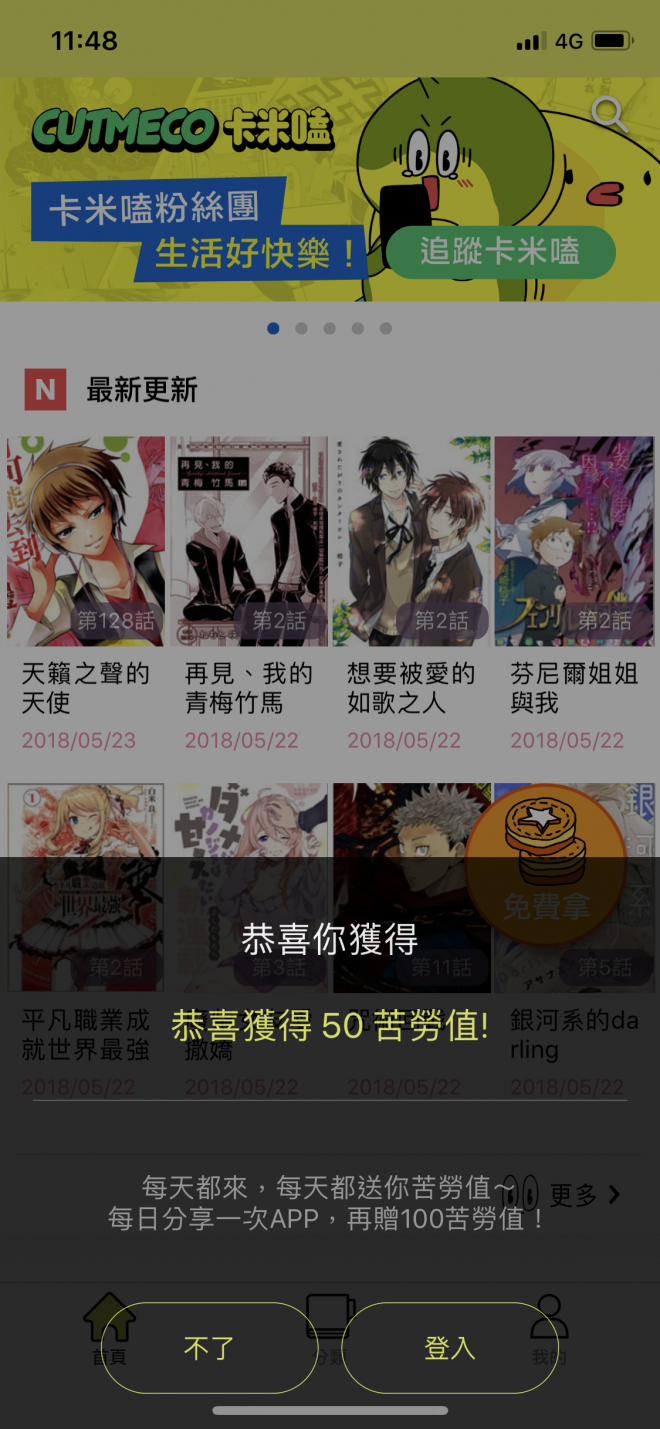The height and width of the screenshot is (1429, 660).
Task: Open the search magnifier icon
Action: (608, 115)
